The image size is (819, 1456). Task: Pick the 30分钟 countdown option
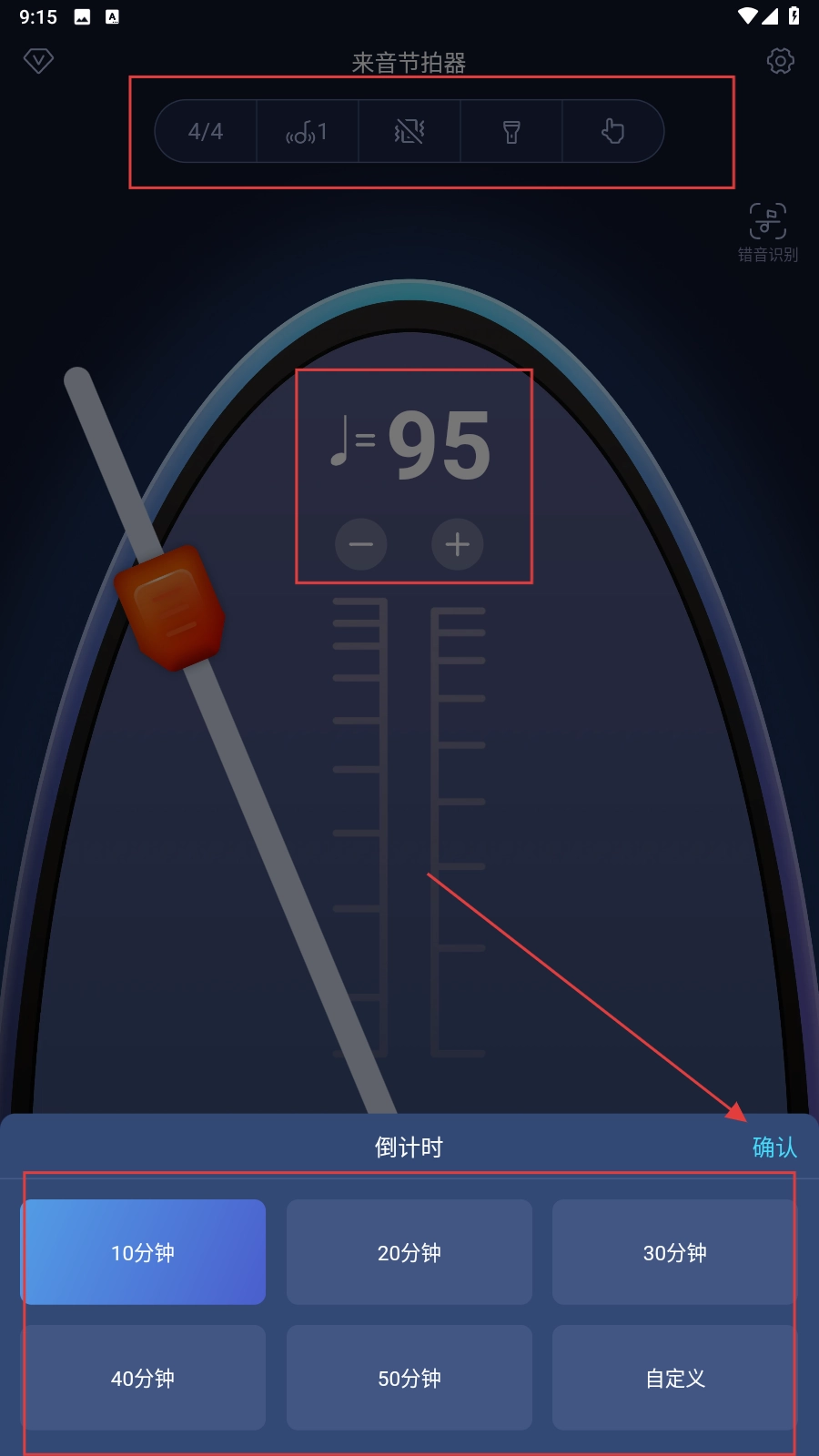tap(674, 1252)
